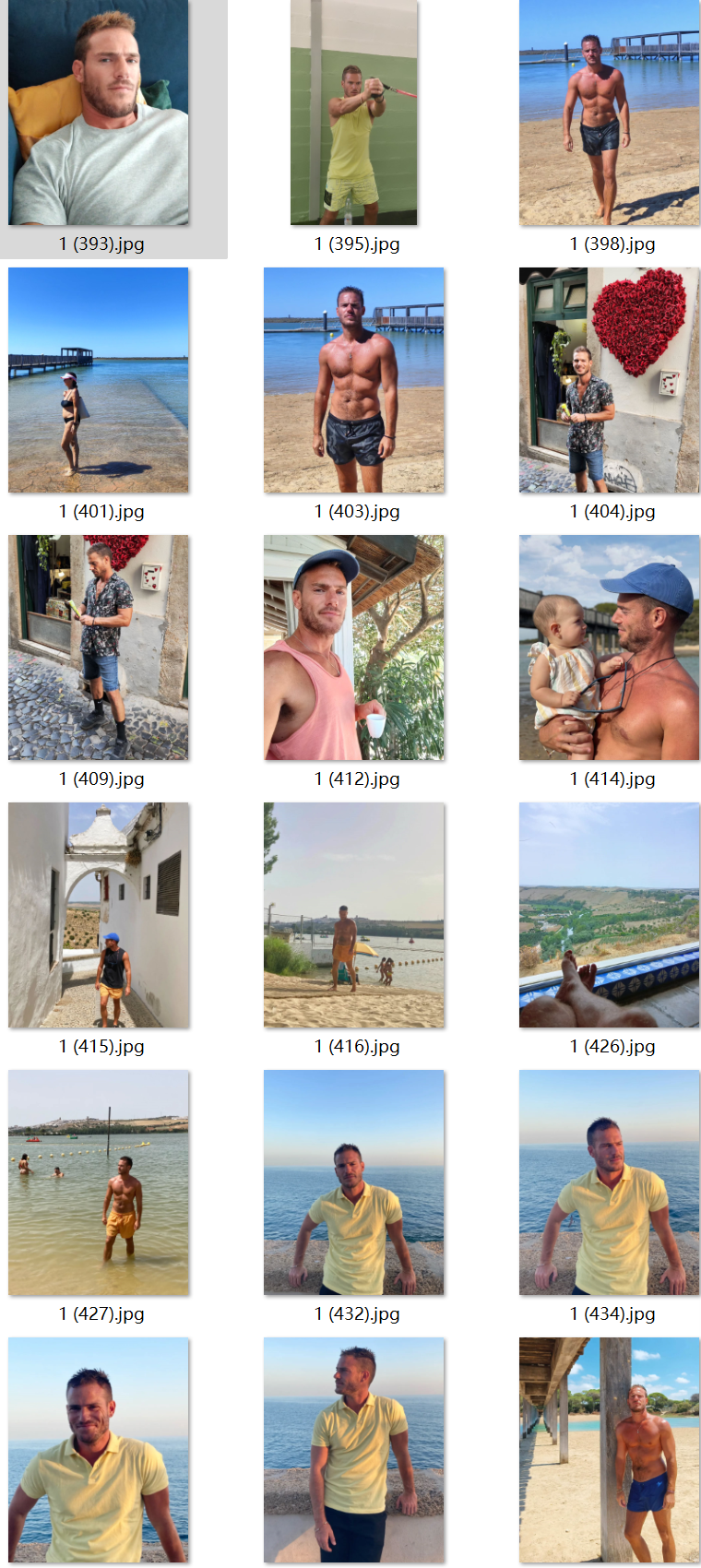Select thumbnail 1 (401).jpg

click(99, 380)
